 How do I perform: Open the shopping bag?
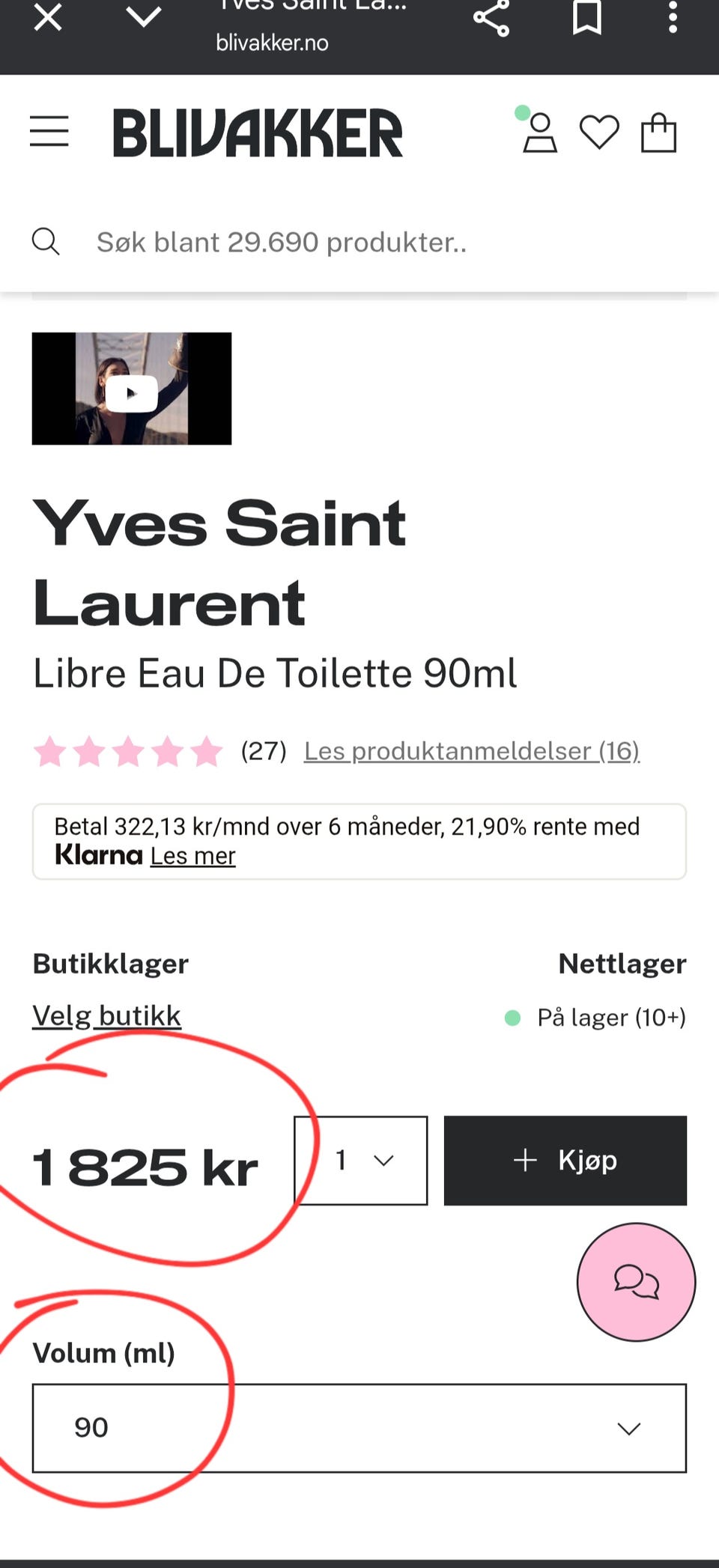tap(660, 133)
